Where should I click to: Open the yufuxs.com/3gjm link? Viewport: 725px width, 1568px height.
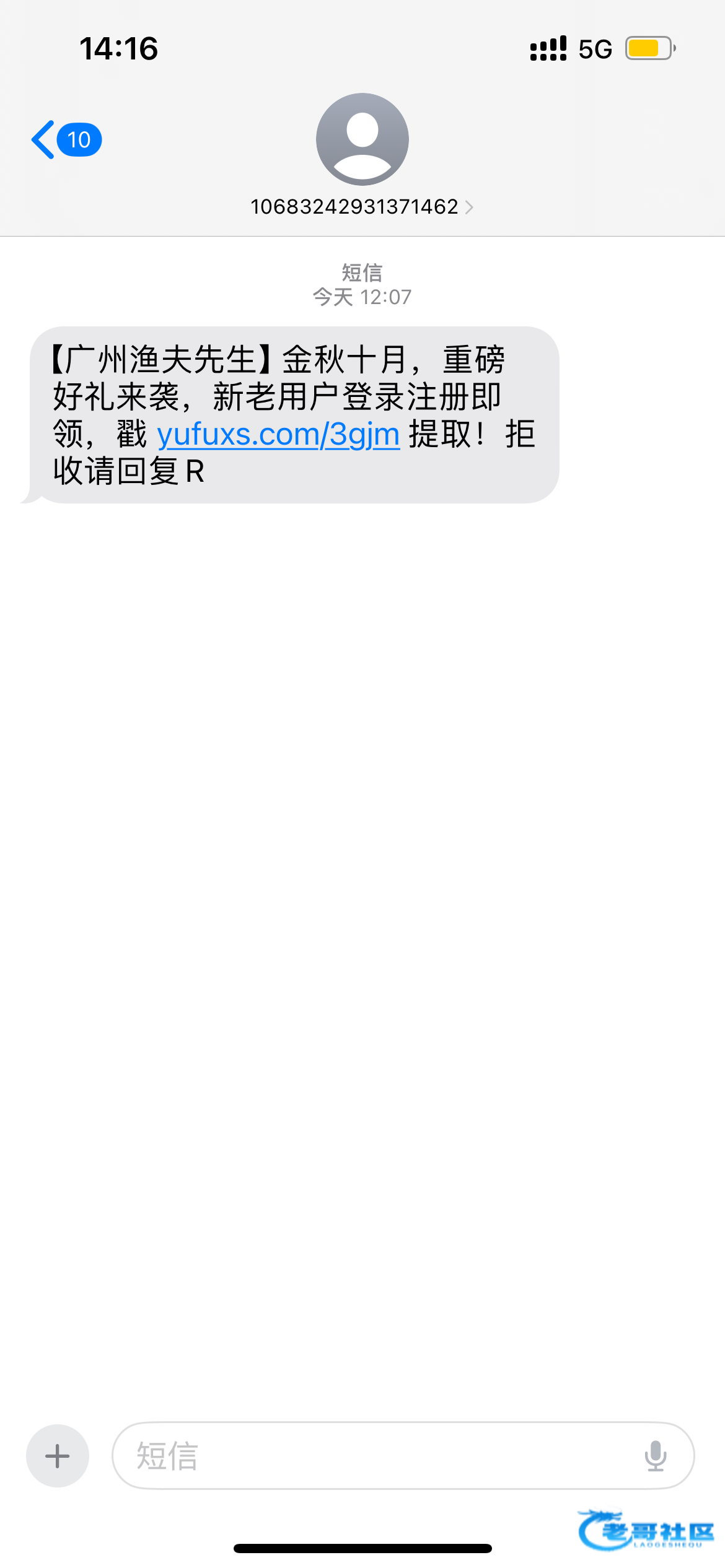278,434
